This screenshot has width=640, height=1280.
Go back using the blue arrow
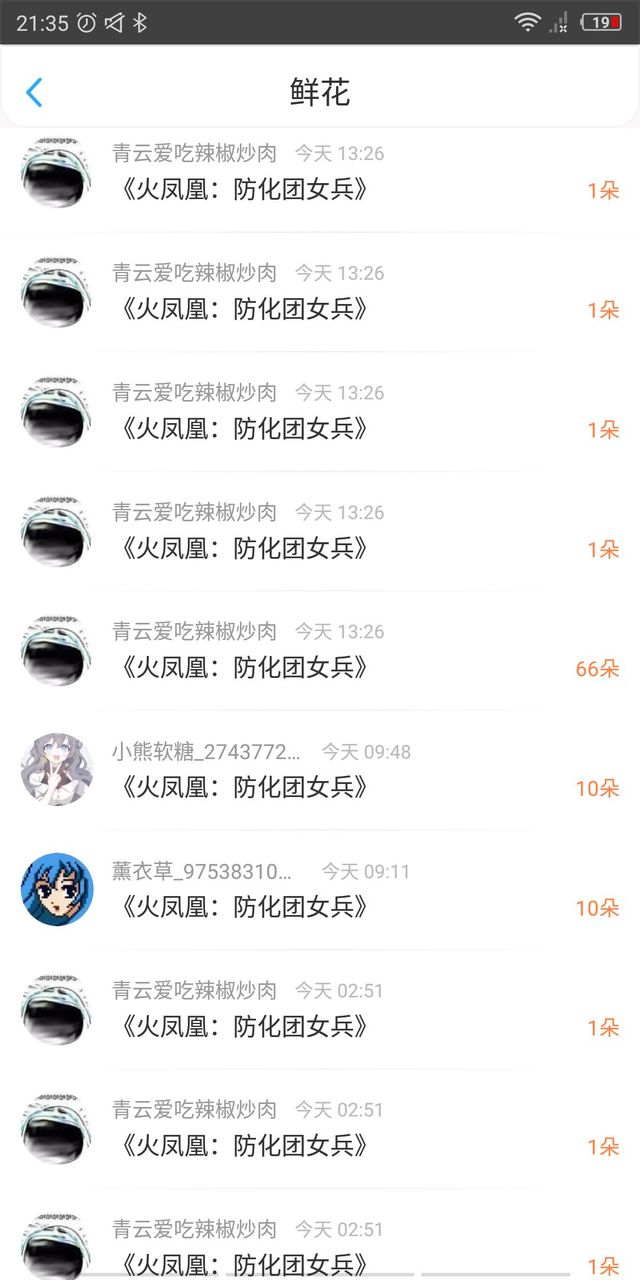pyautogui.click(x=34, y=93)
